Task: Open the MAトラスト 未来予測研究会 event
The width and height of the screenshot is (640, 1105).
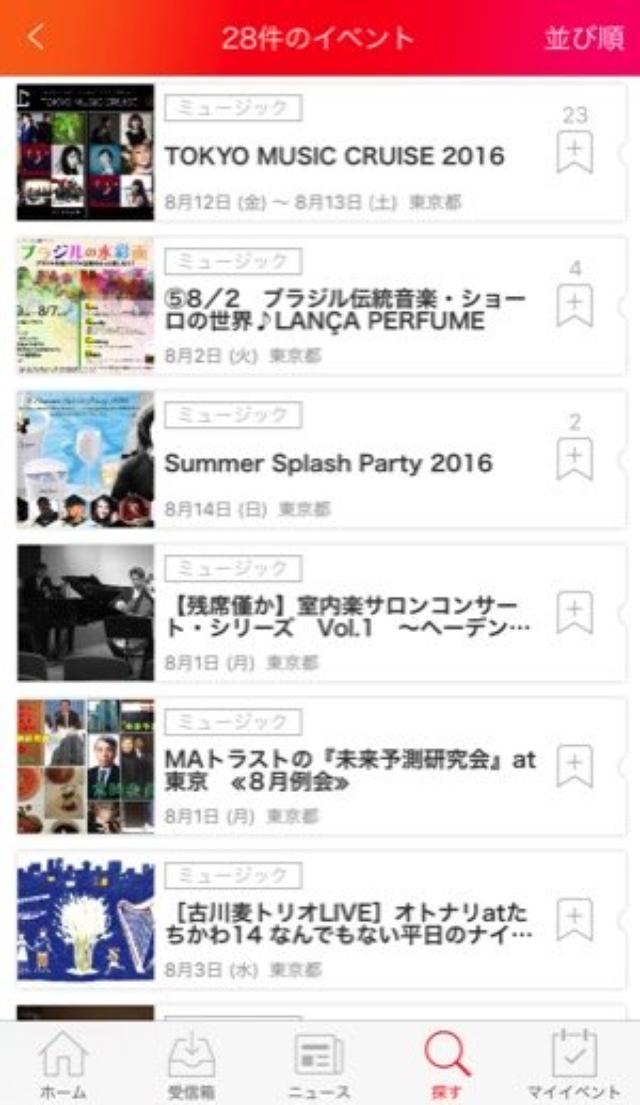Action: [349, 770]
